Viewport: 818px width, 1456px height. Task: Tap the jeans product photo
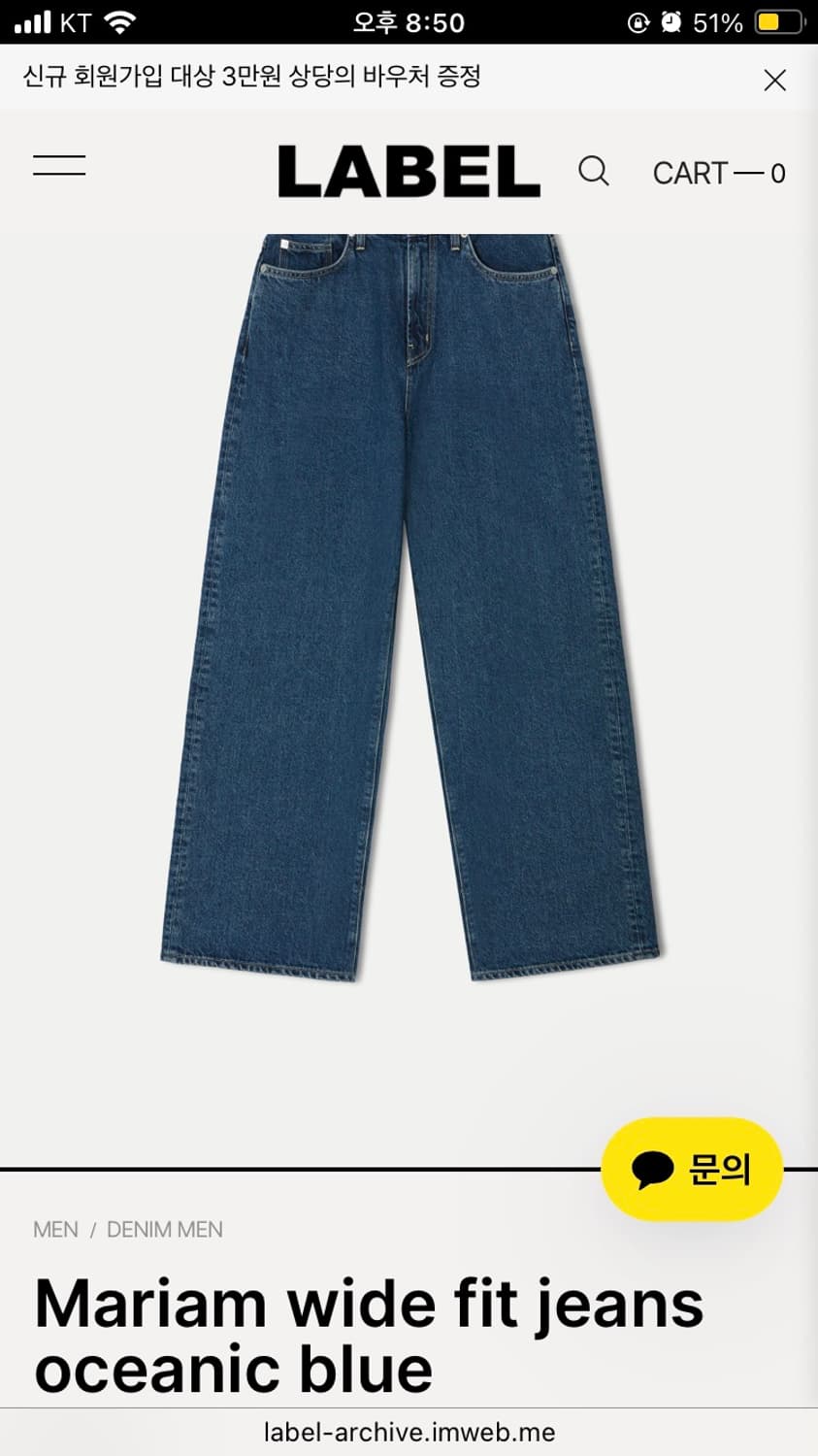pyautogui.click(x=409, y=621)
